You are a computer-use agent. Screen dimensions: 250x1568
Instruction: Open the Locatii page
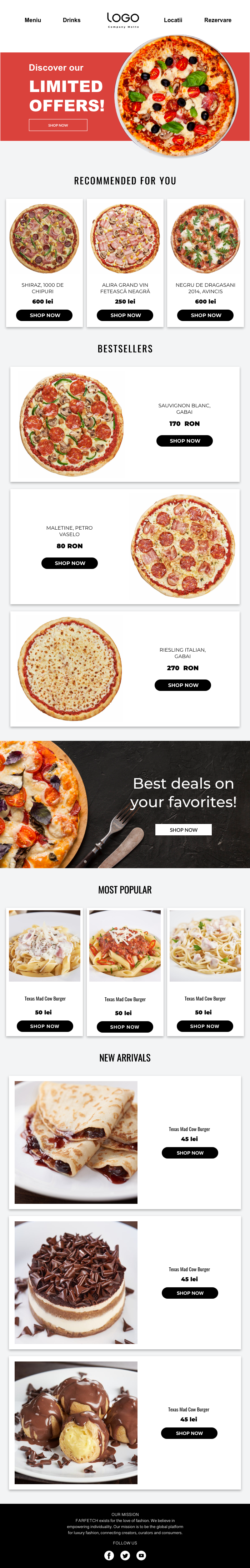173,20
